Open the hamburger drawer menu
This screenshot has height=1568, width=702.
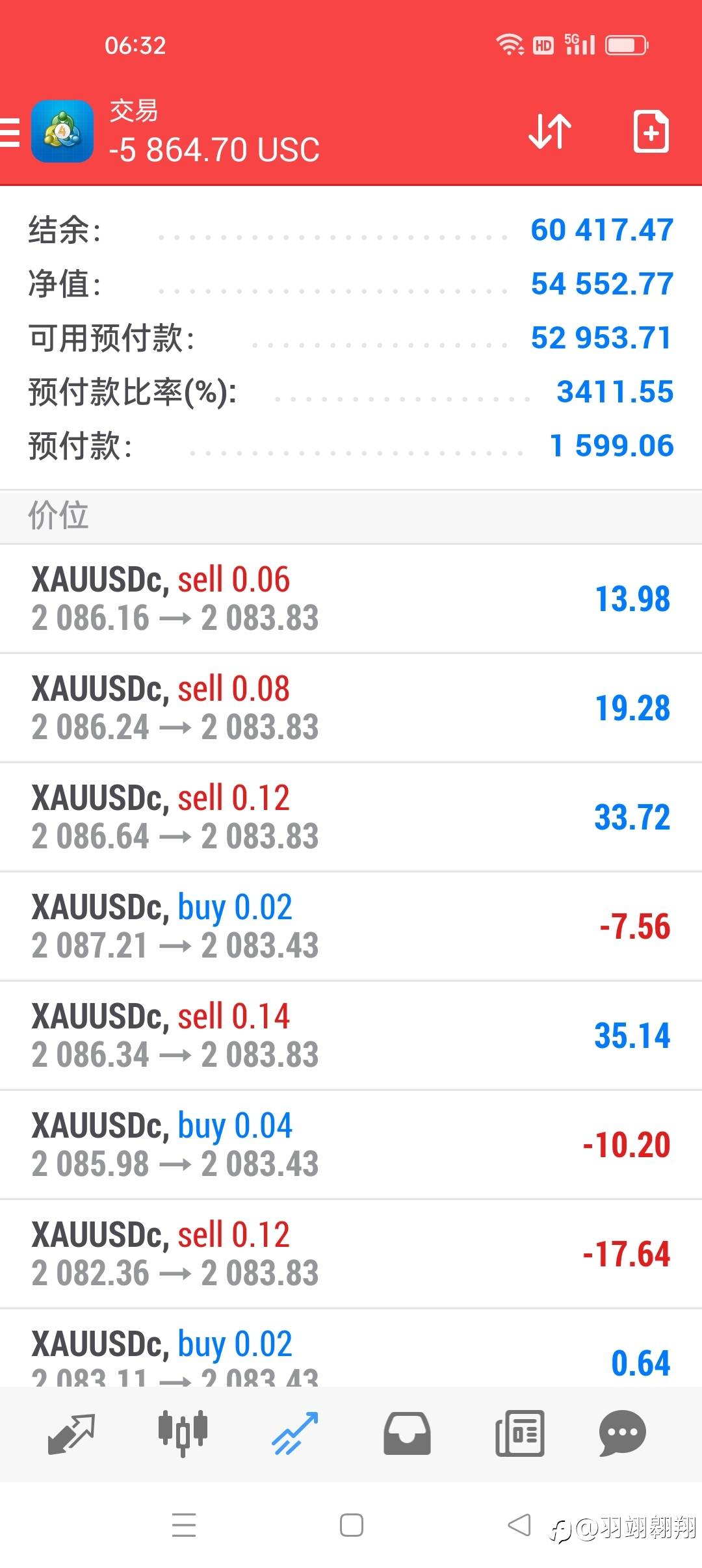point(10,133)
